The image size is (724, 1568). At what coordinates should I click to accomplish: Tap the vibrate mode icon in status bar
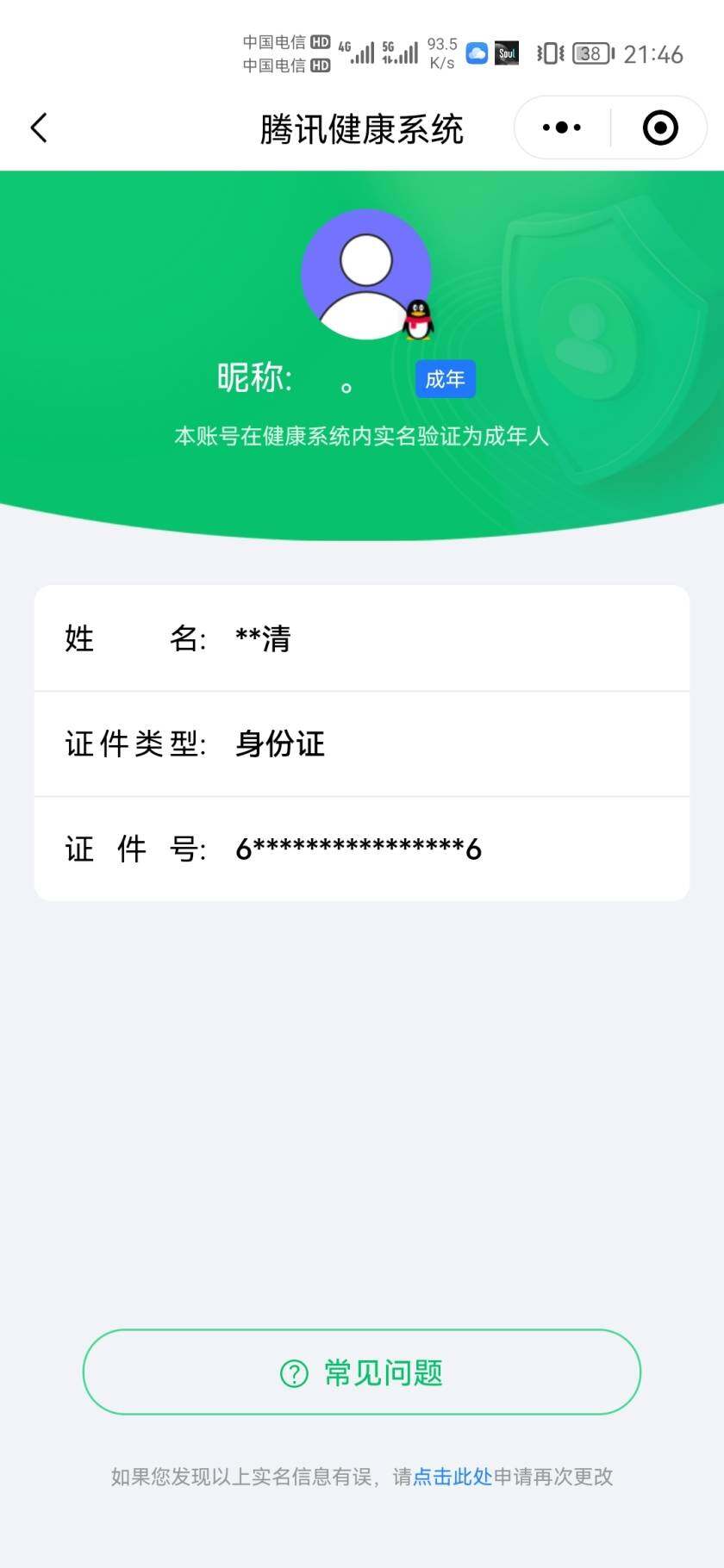pos(548,53)
